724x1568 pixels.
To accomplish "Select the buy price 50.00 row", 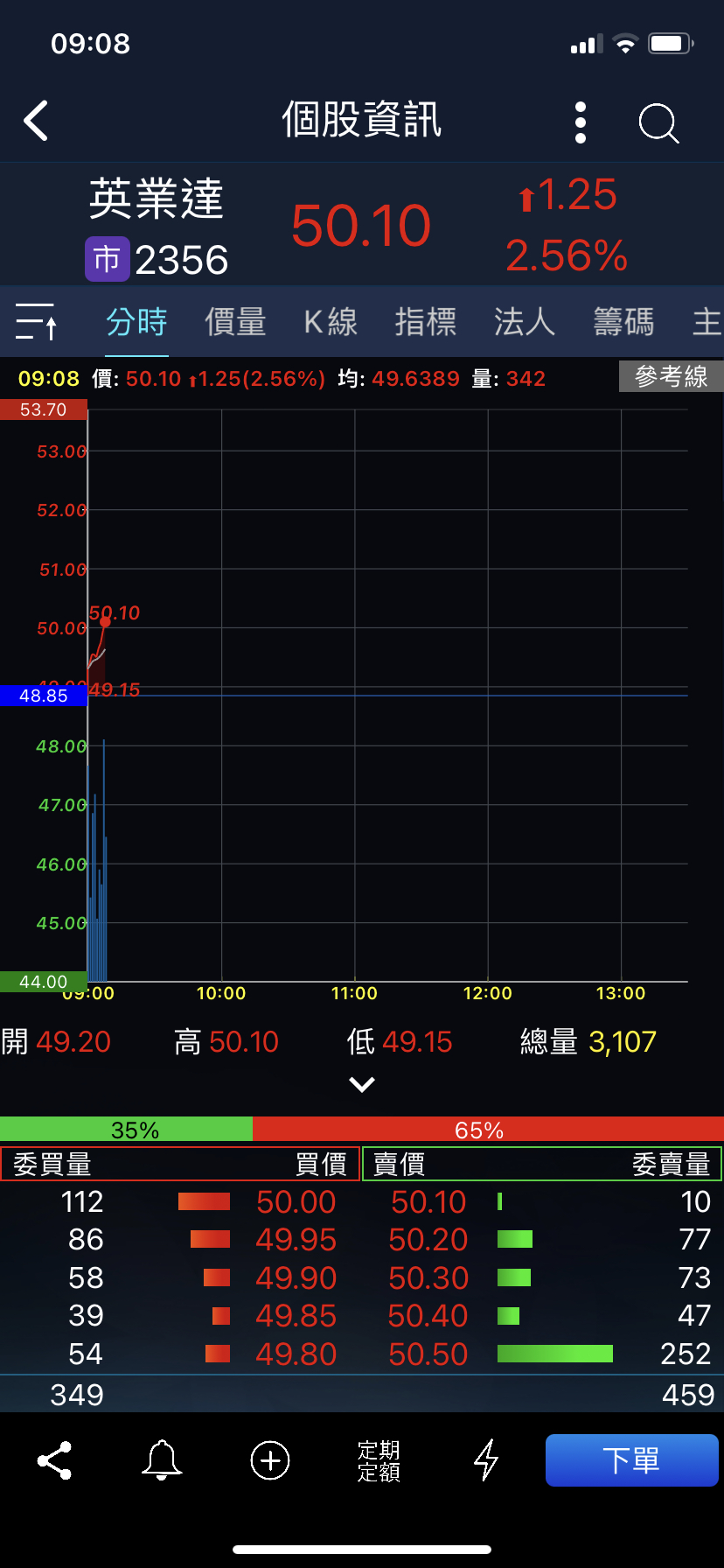I will [x=296, y=1202].
